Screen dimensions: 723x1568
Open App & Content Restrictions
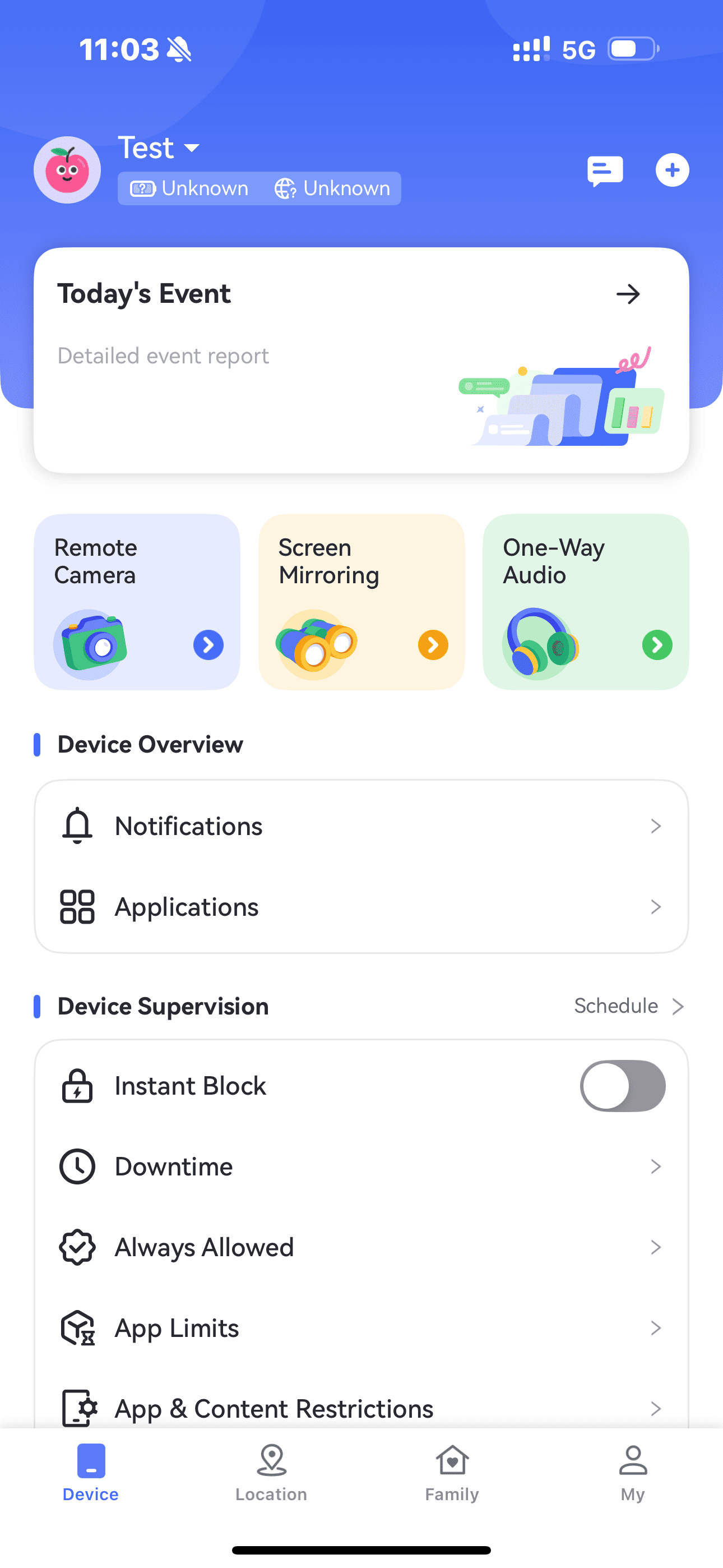(x=361, y=1409)
